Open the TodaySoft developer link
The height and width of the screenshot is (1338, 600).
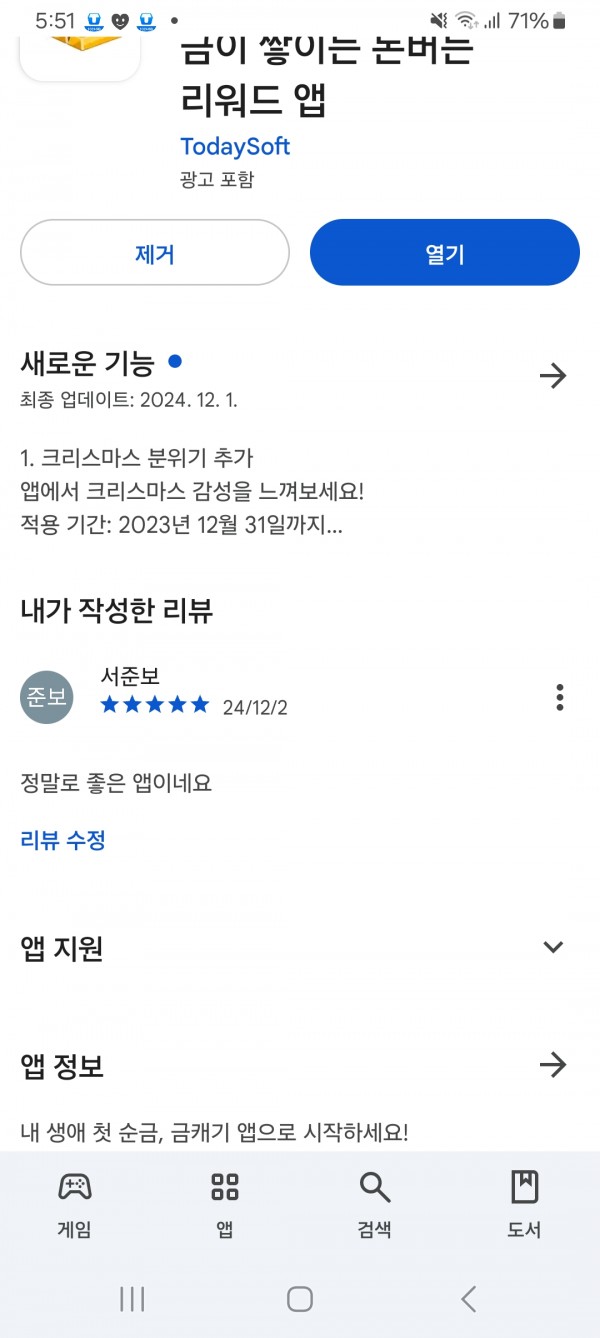pos(235,146)
